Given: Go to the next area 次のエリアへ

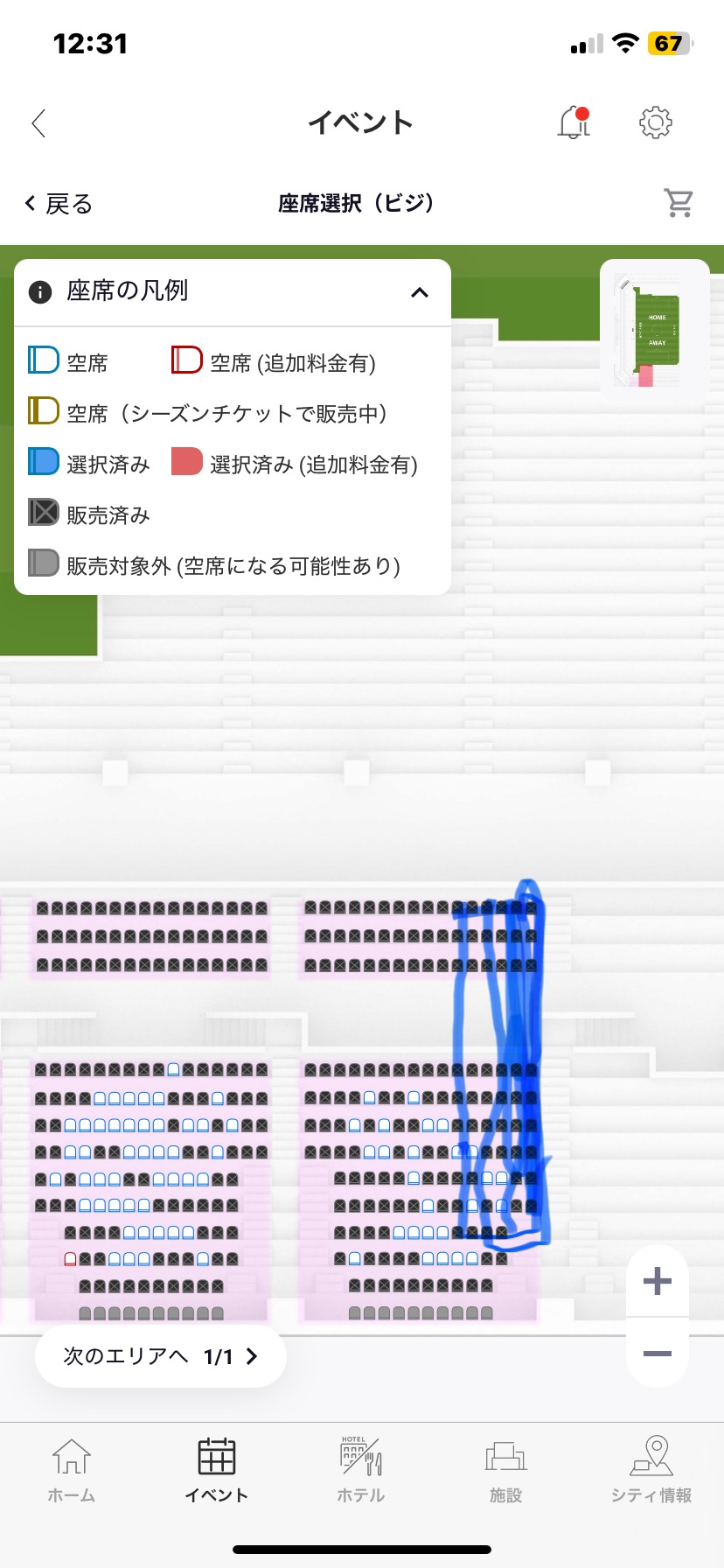Looking at the screenshot, I should pos(161,1356).
